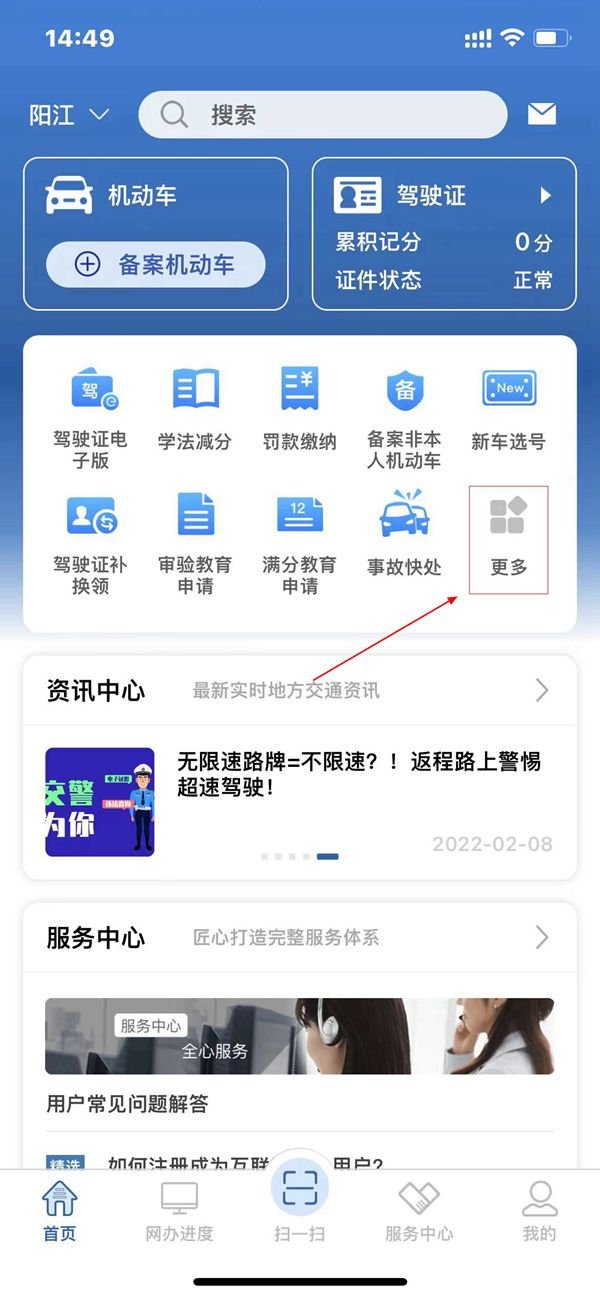The width and height of the screenshot is (600, 1298).
Task: Open the mail messages icon
Action: click(x=541, y=114)
